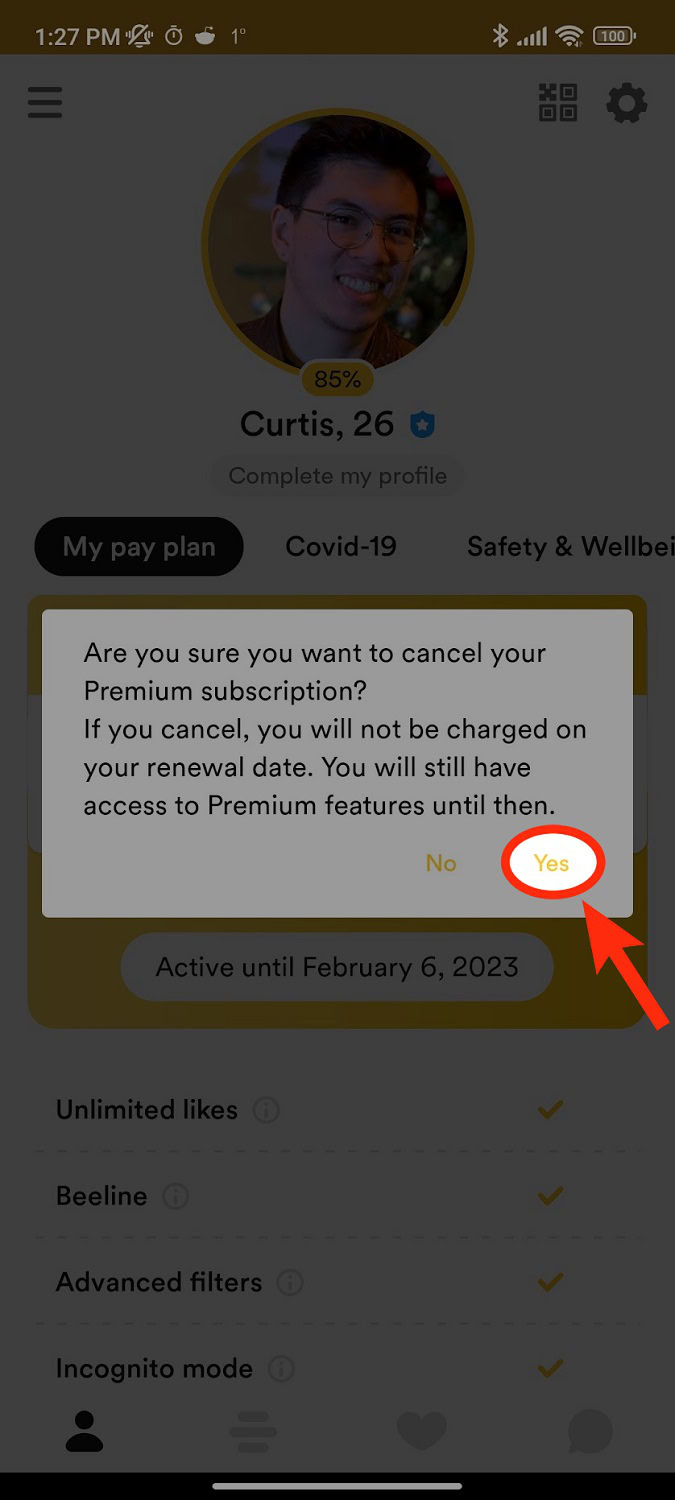Viewport: 675px width, 1500px height.
Task: Open the liked-you heart tab
Action: tap(421, 1432)
